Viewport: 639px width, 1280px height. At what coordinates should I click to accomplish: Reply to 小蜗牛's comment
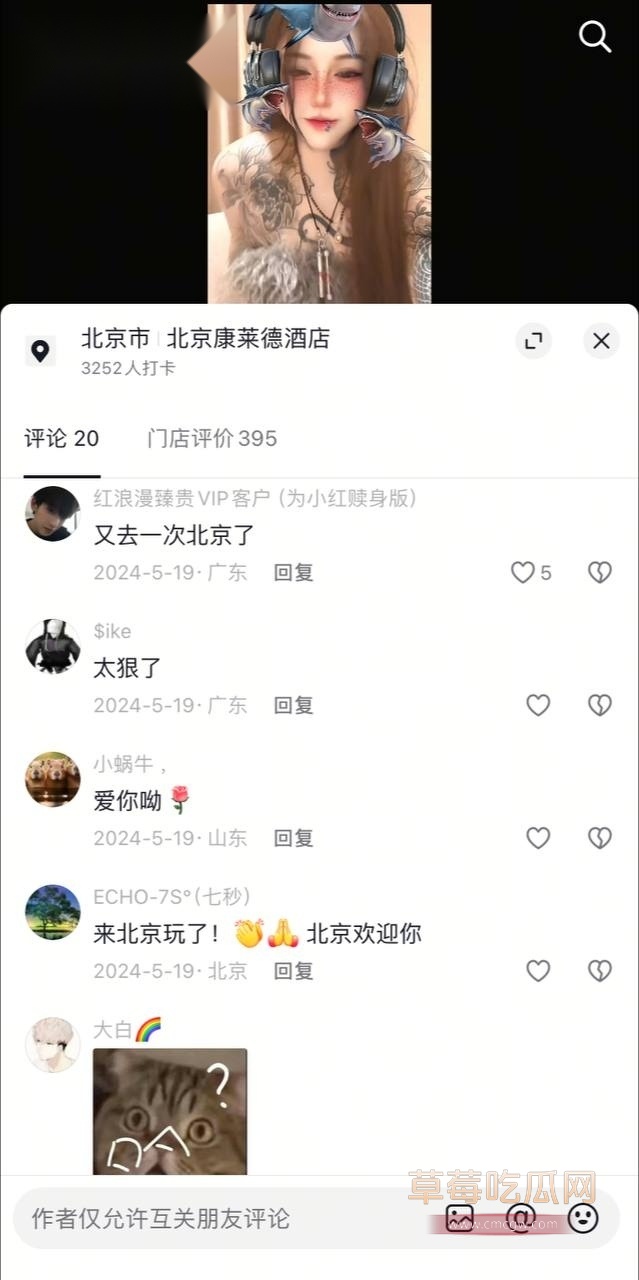pyautogui.click(x=294, y=838)
